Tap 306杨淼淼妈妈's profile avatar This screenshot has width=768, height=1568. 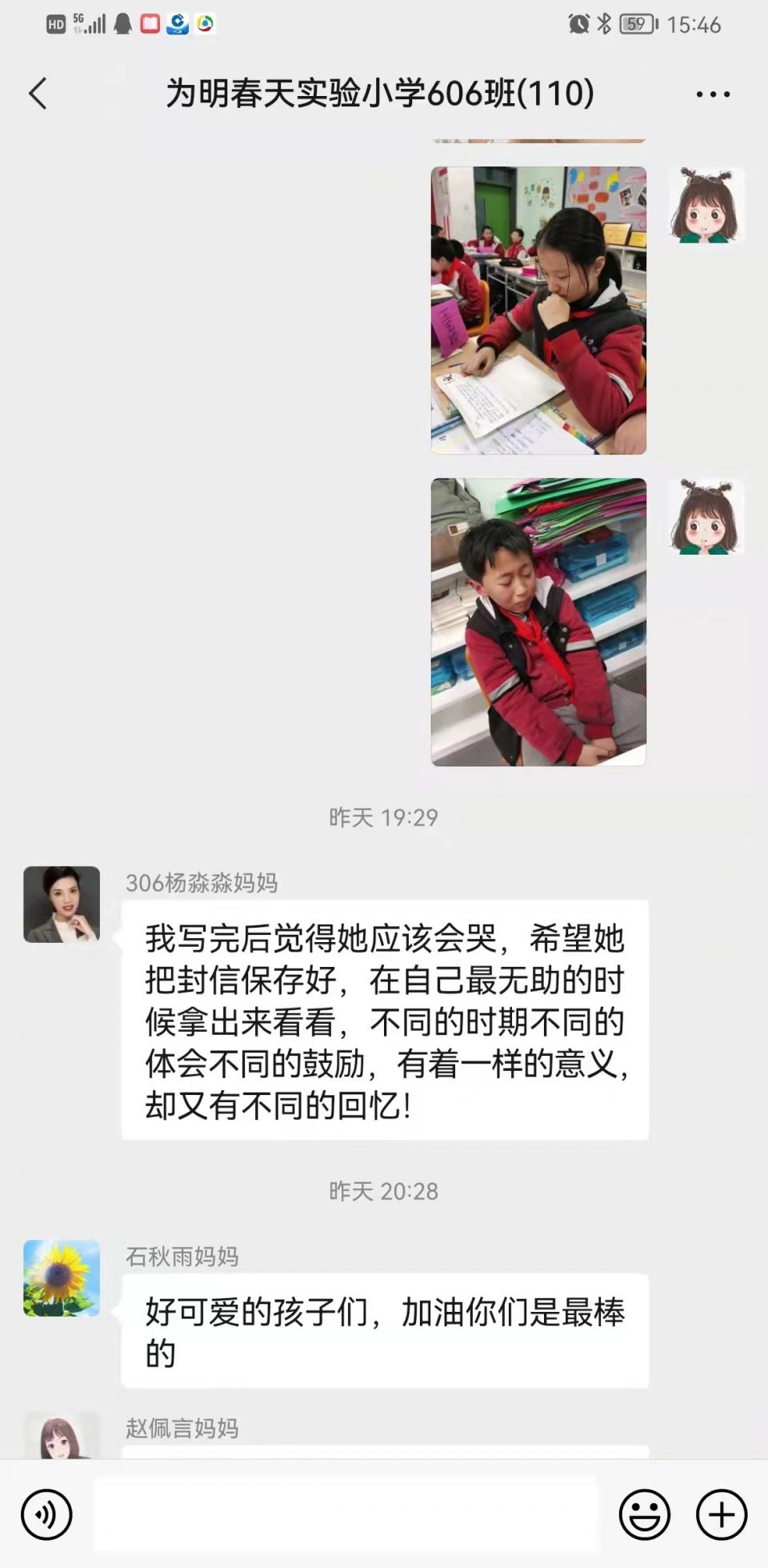62,904
